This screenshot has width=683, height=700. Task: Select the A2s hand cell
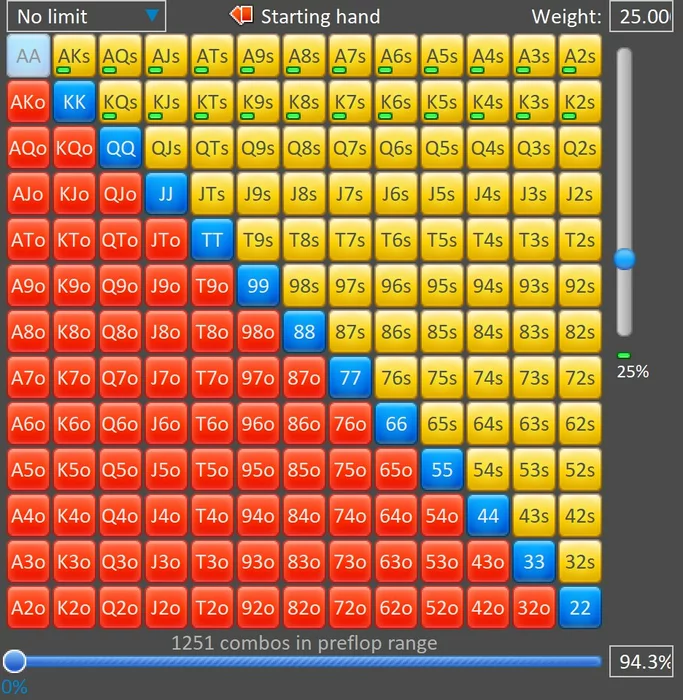click(580, 56)
